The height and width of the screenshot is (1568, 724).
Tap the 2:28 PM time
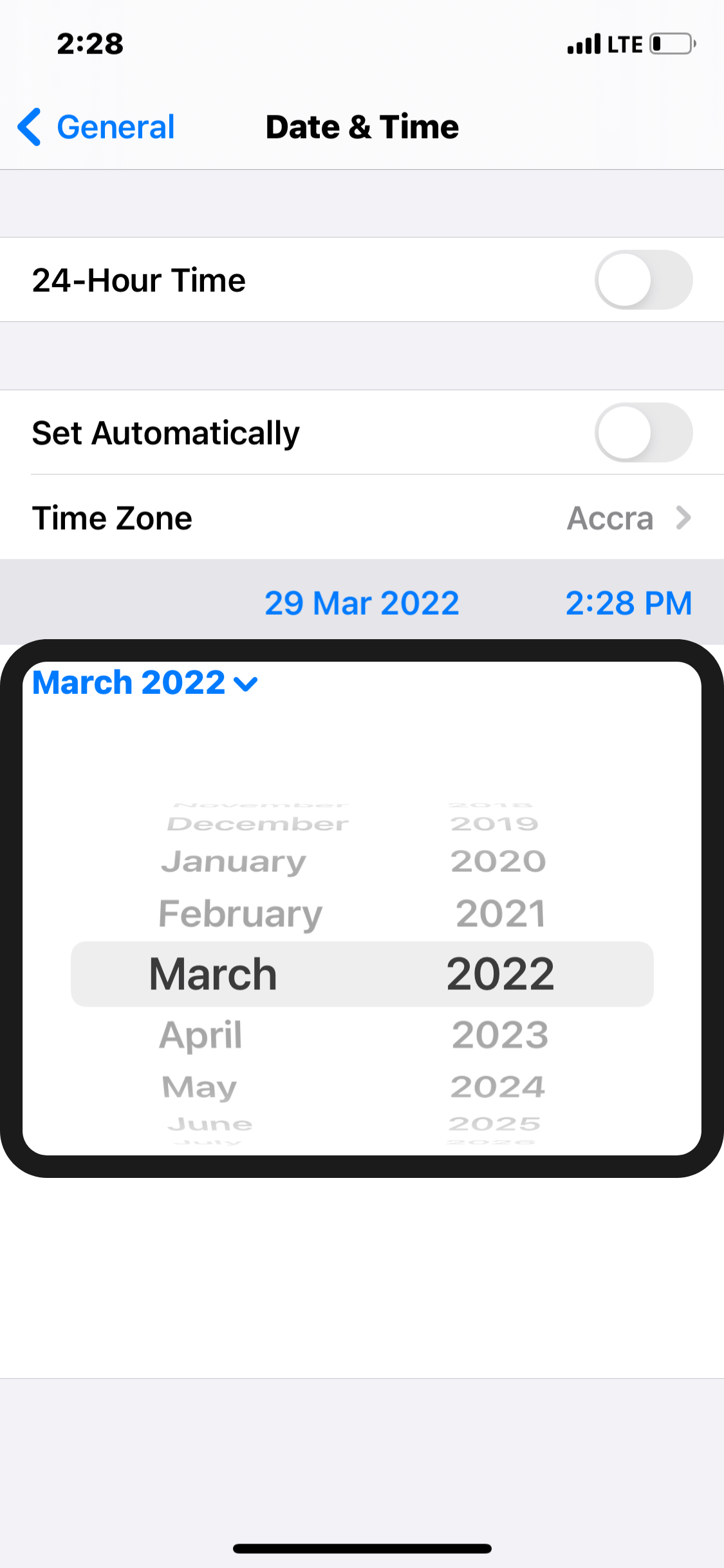(x=628, y=603)
